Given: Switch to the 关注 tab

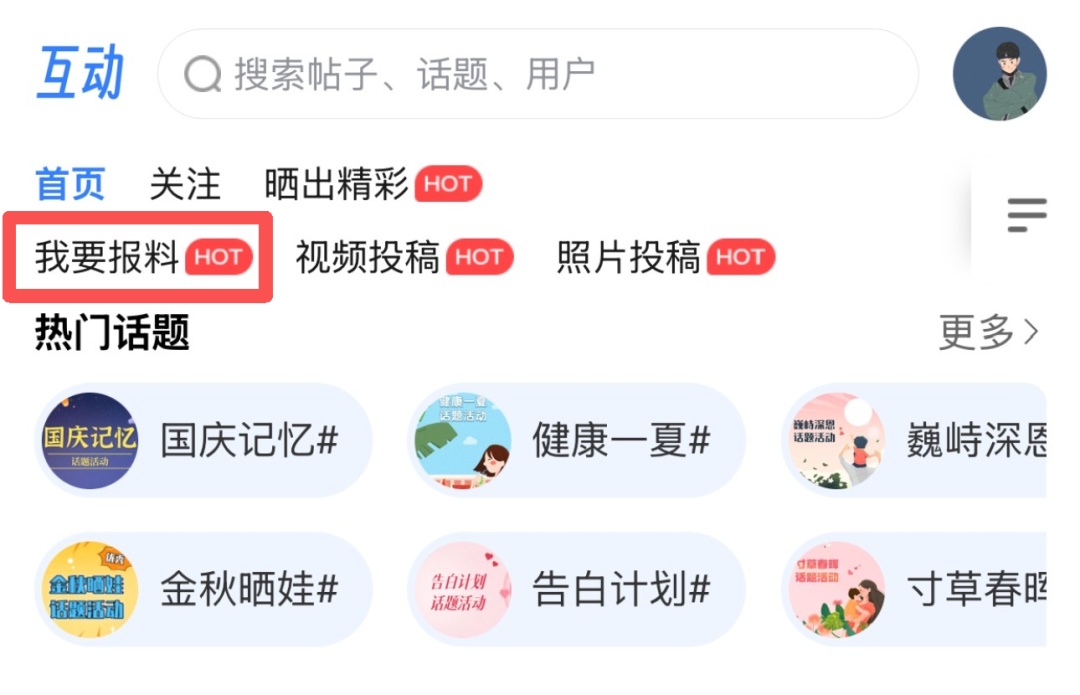Looking at the screenshot, I should pyautogui.click(x=185, y=184).
